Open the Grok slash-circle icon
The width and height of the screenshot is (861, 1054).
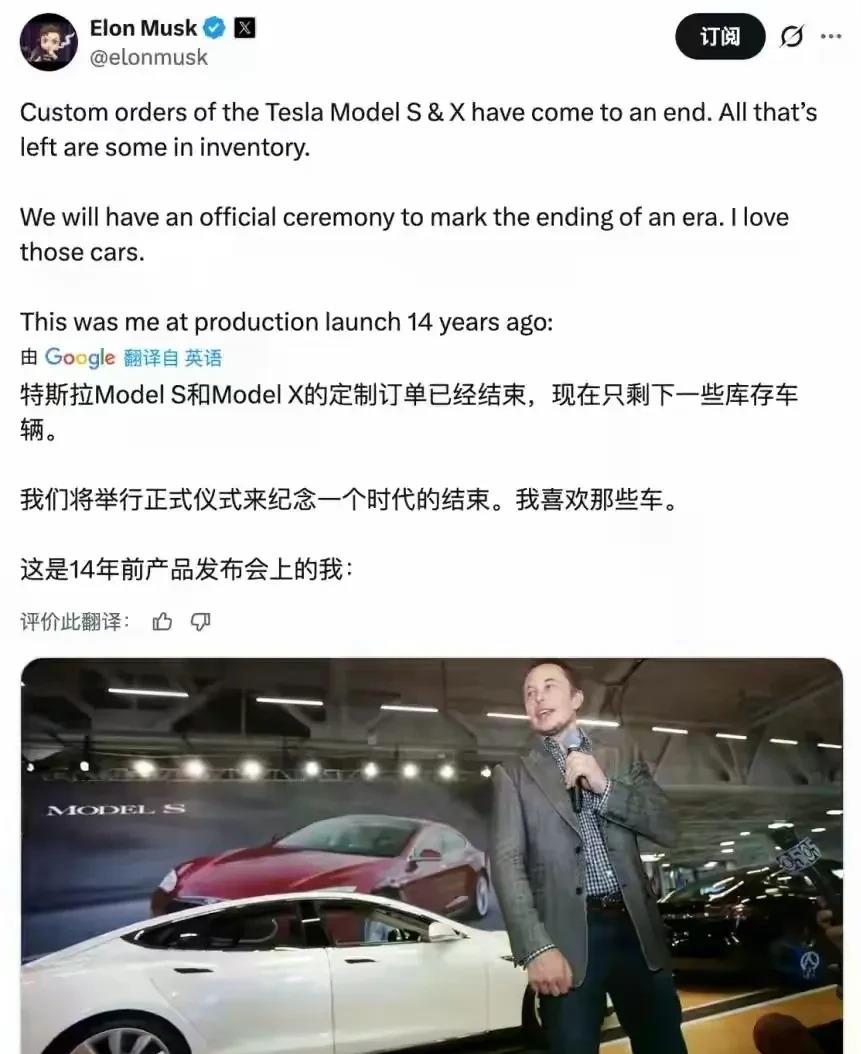tap(791, 37)
